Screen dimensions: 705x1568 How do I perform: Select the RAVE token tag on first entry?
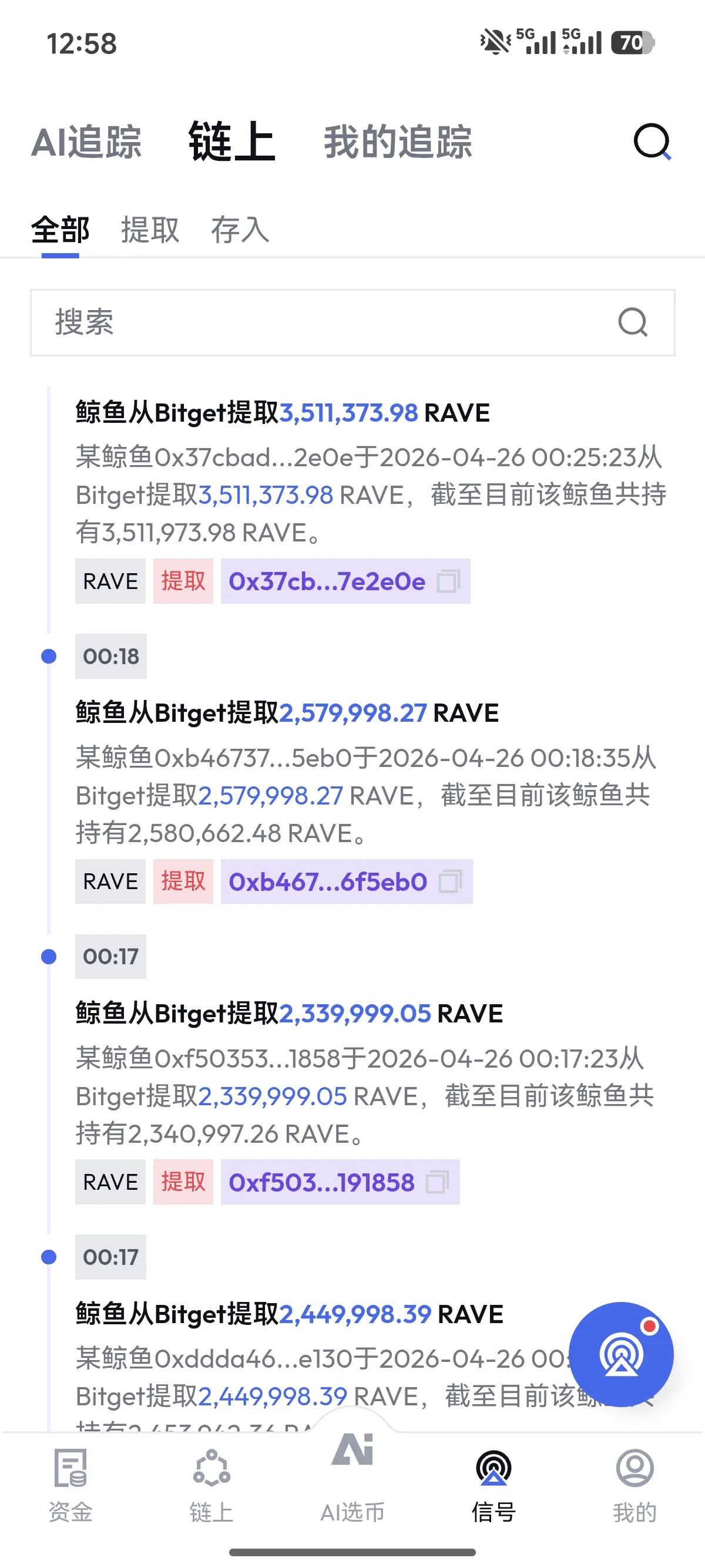point(110,581)
